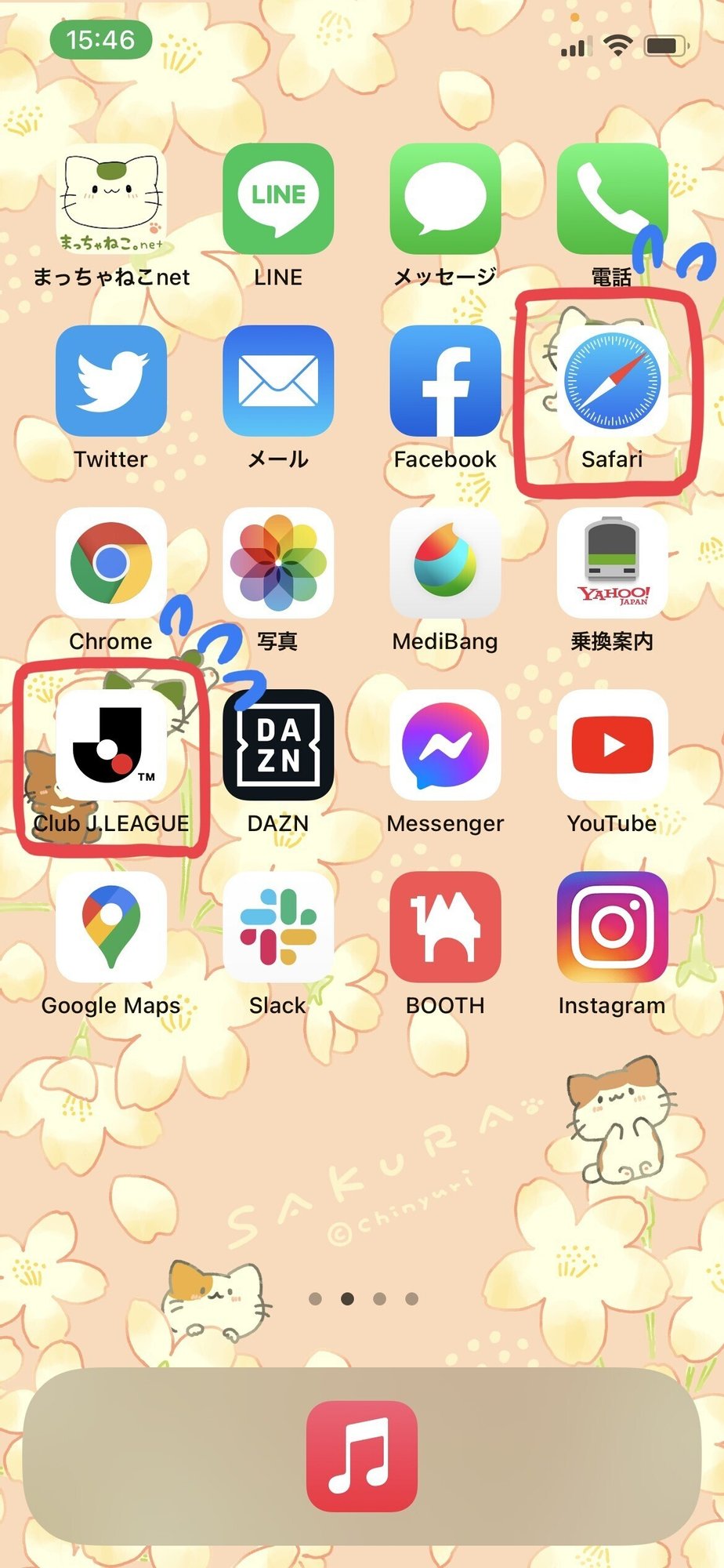
Task: Open the Club J.LEAGUE app
Action: coord(110,745)
